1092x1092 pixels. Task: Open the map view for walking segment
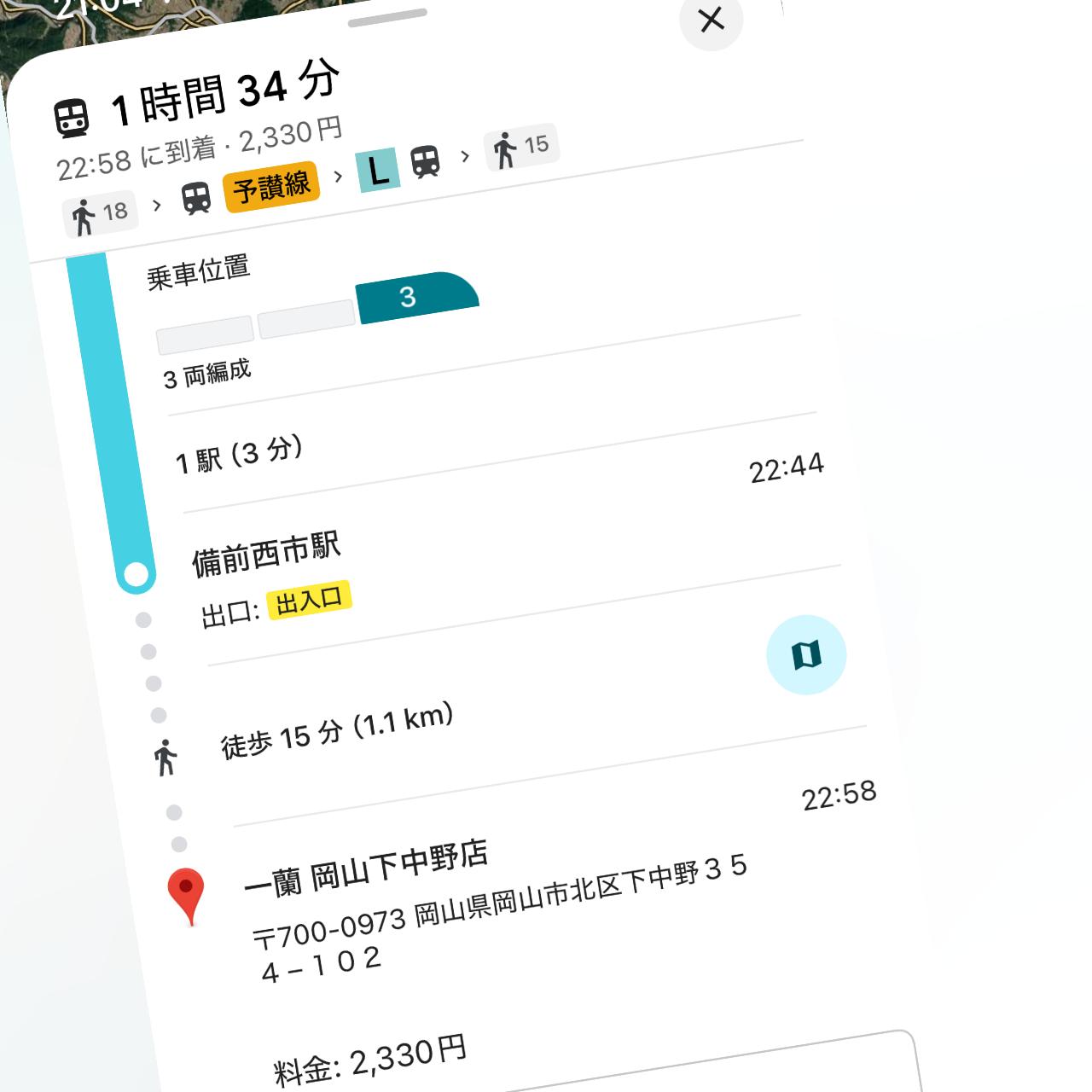point(805,654)
